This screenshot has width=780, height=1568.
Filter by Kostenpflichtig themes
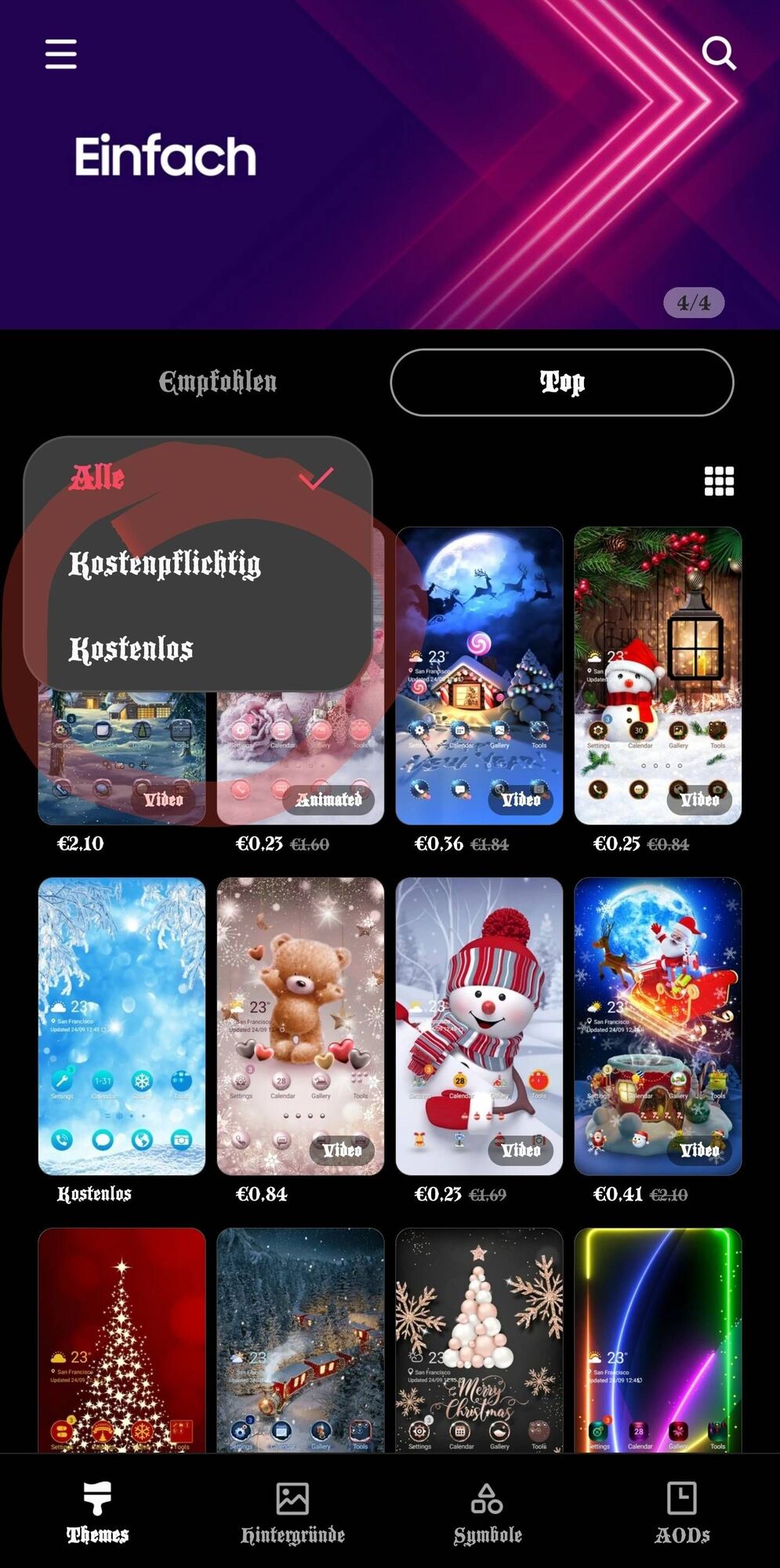pos(165,564)
